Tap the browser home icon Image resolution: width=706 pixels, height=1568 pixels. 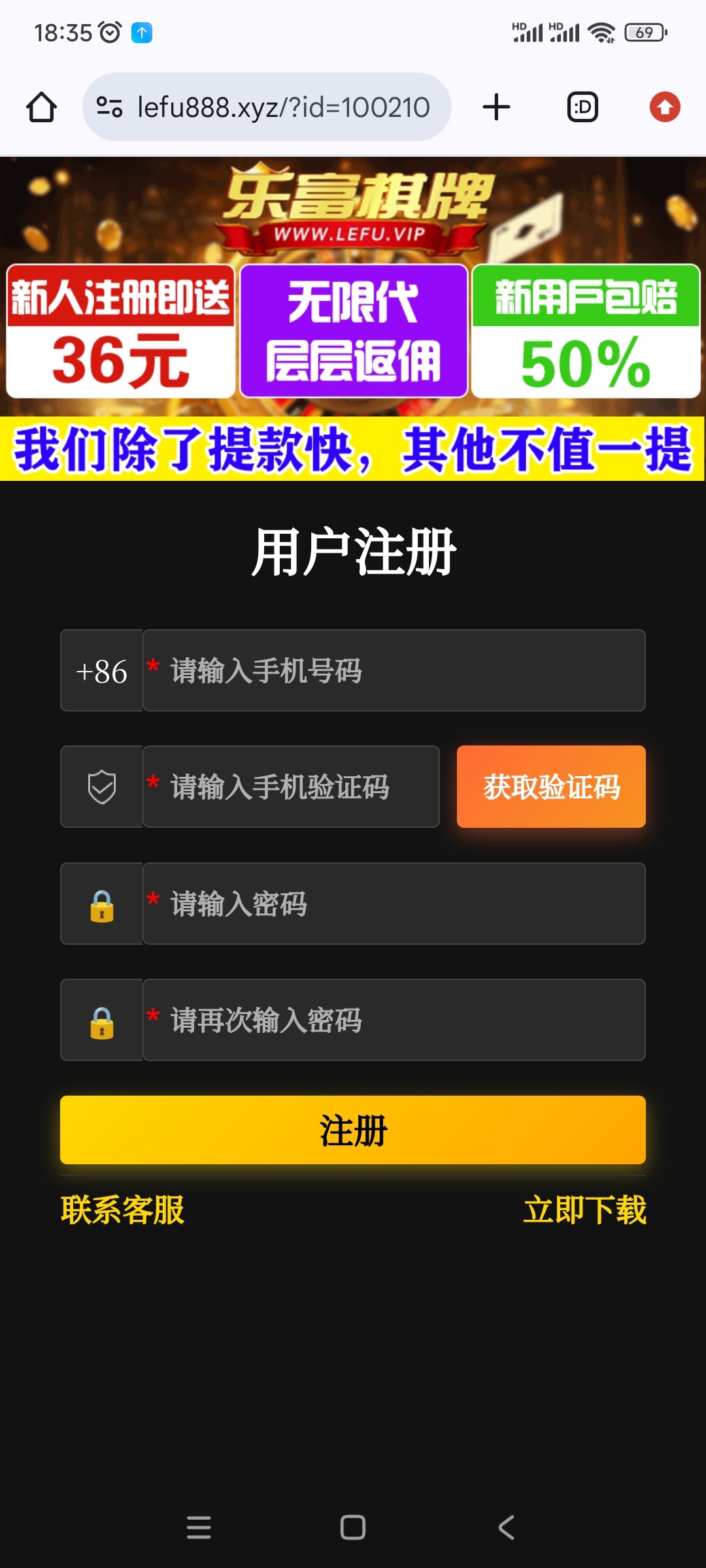(41, 107)
